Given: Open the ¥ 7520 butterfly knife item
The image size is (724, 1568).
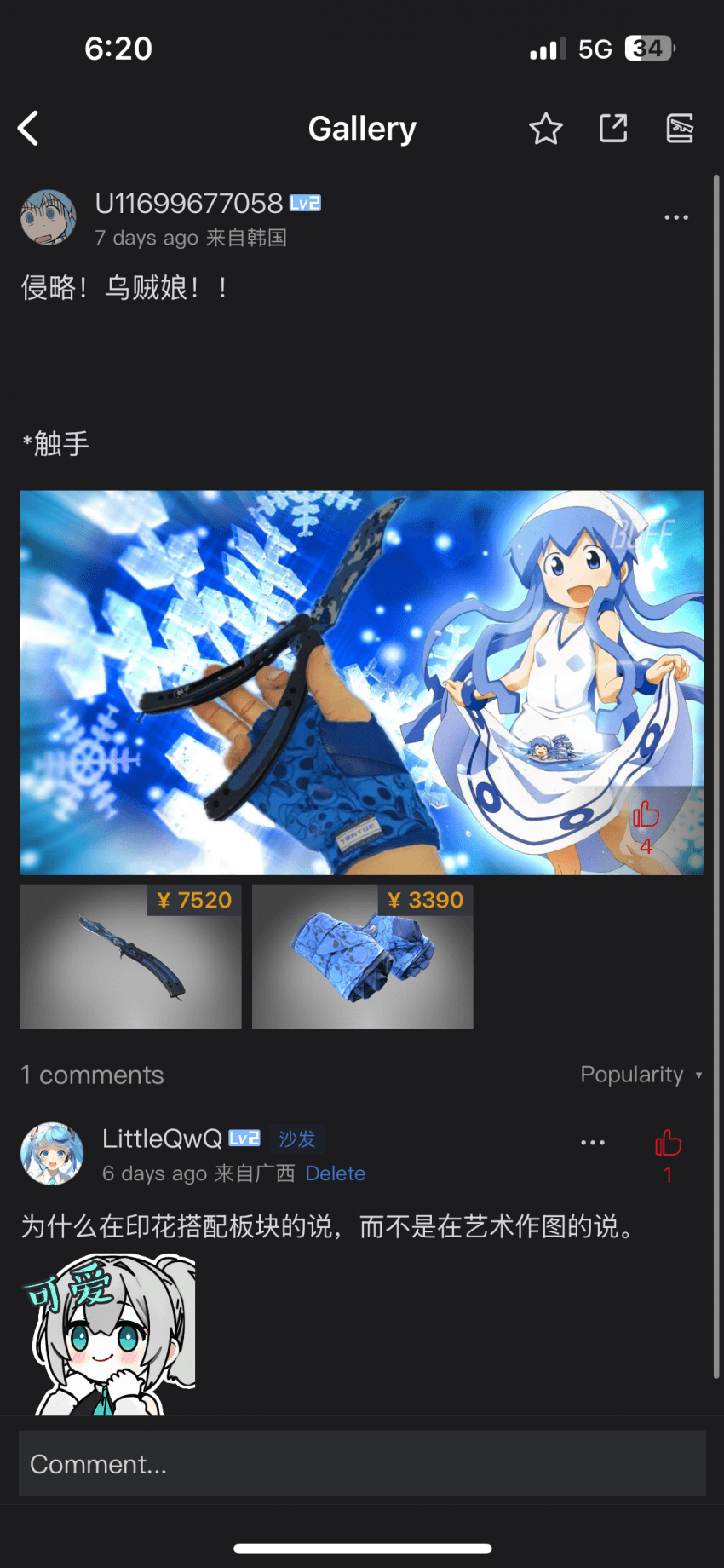Looking at the screenshot, I should click(x=131, y=957).
